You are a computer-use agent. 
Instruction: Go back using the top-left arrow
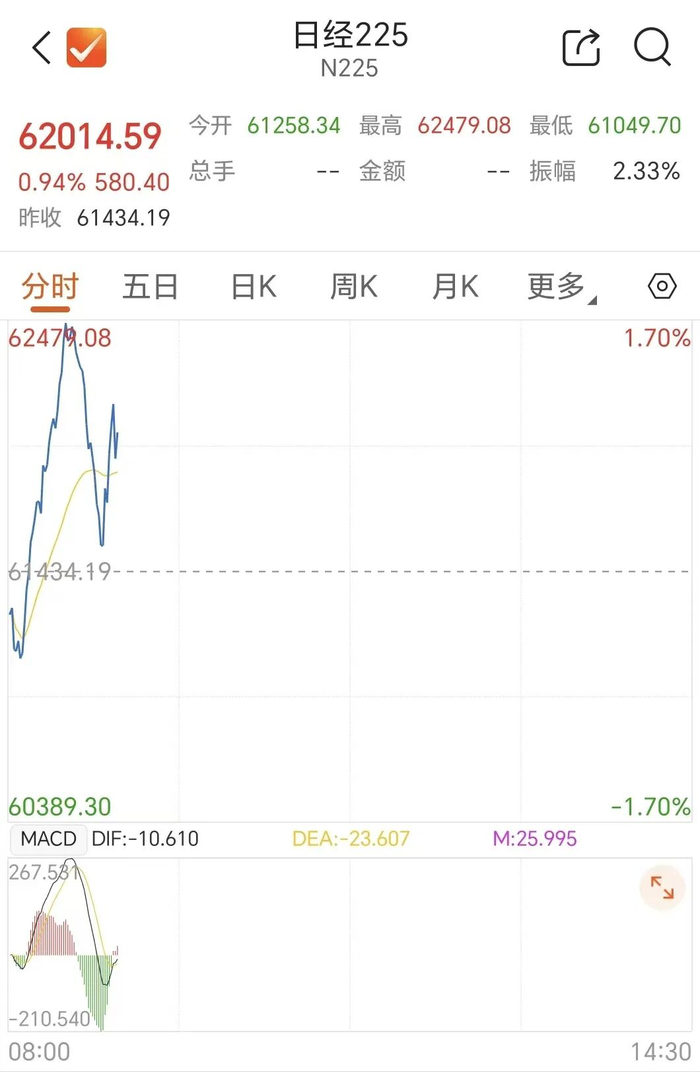point(42,48)
